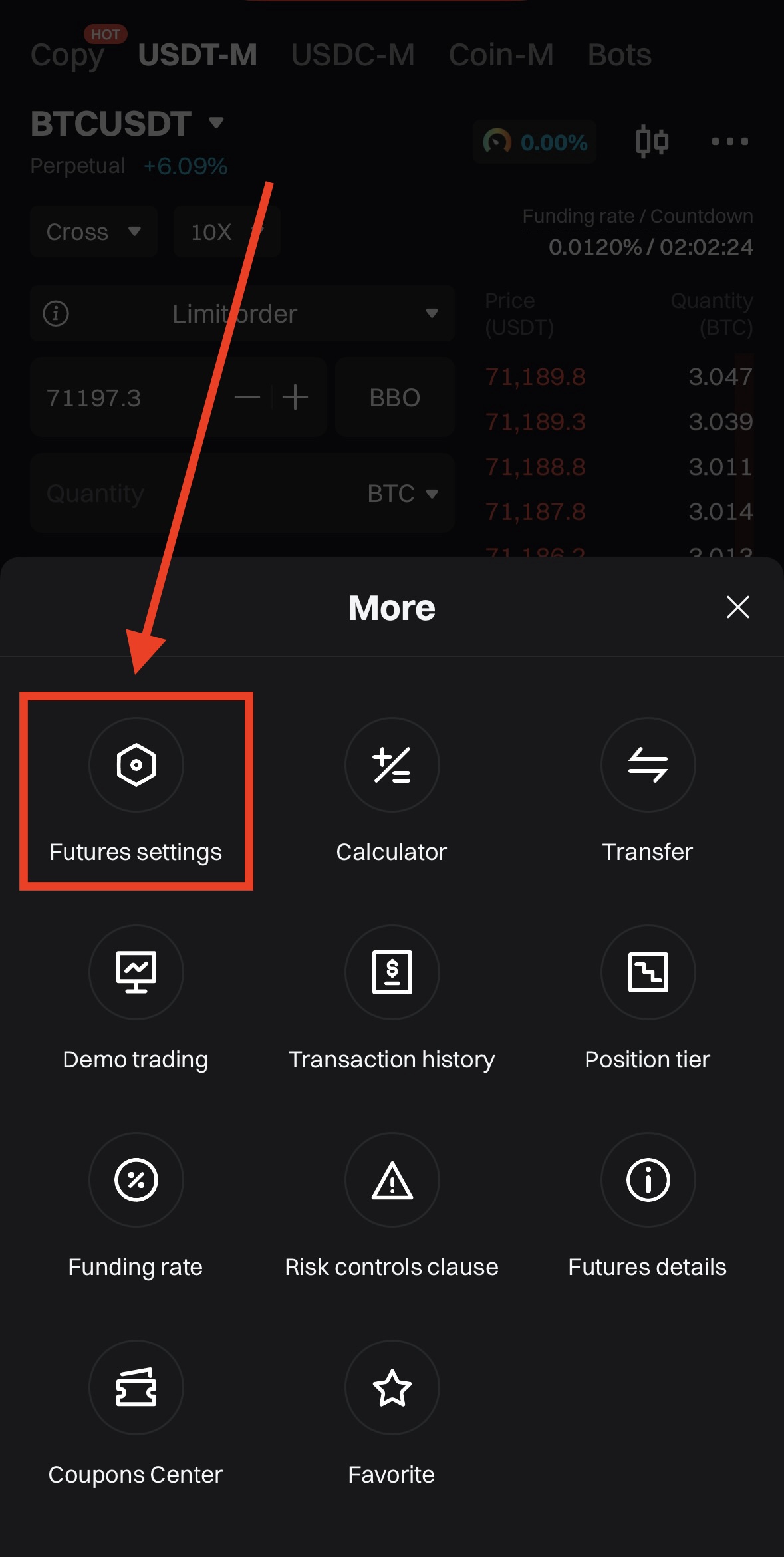The image size is (784, 1557).
Task: Go to Coupons Center
Action: (x=136, y=1387)
